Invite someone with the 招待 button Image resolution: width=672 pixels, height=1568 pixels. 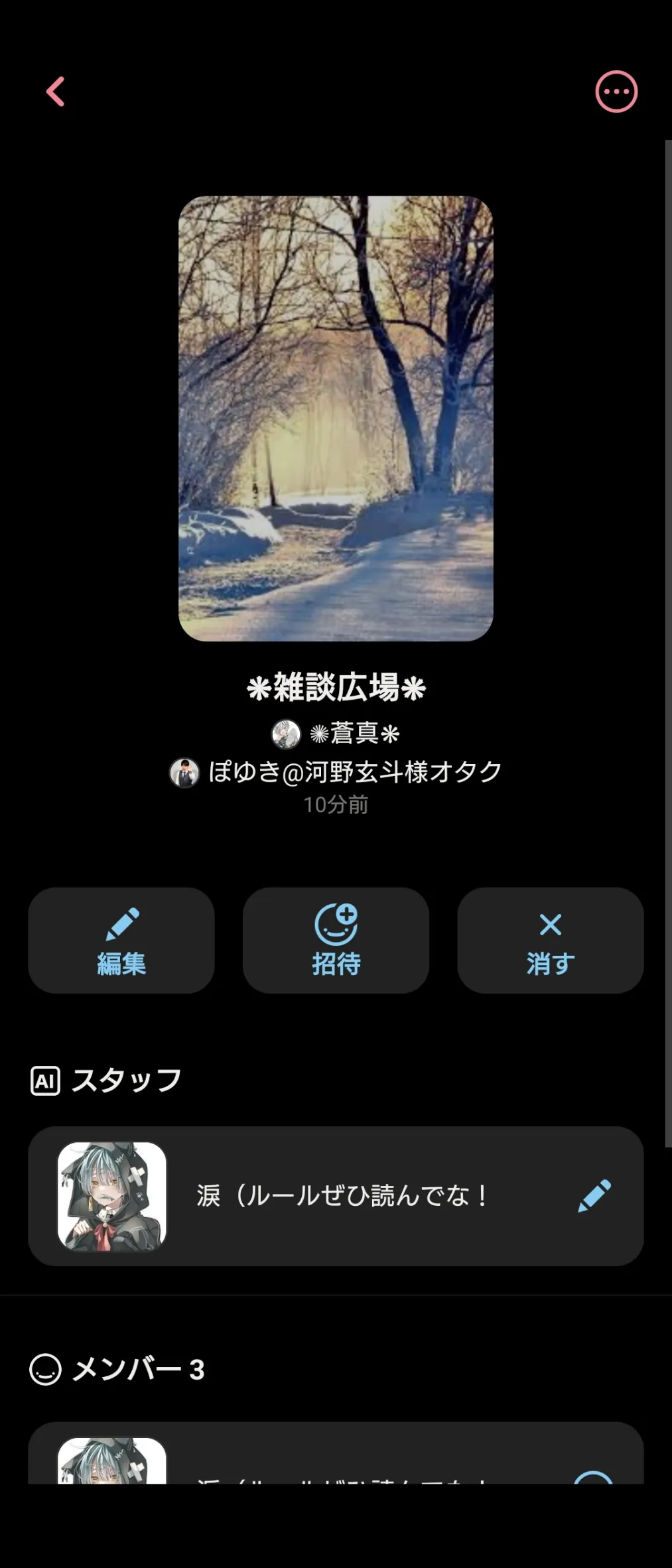(x=336, y=940)
